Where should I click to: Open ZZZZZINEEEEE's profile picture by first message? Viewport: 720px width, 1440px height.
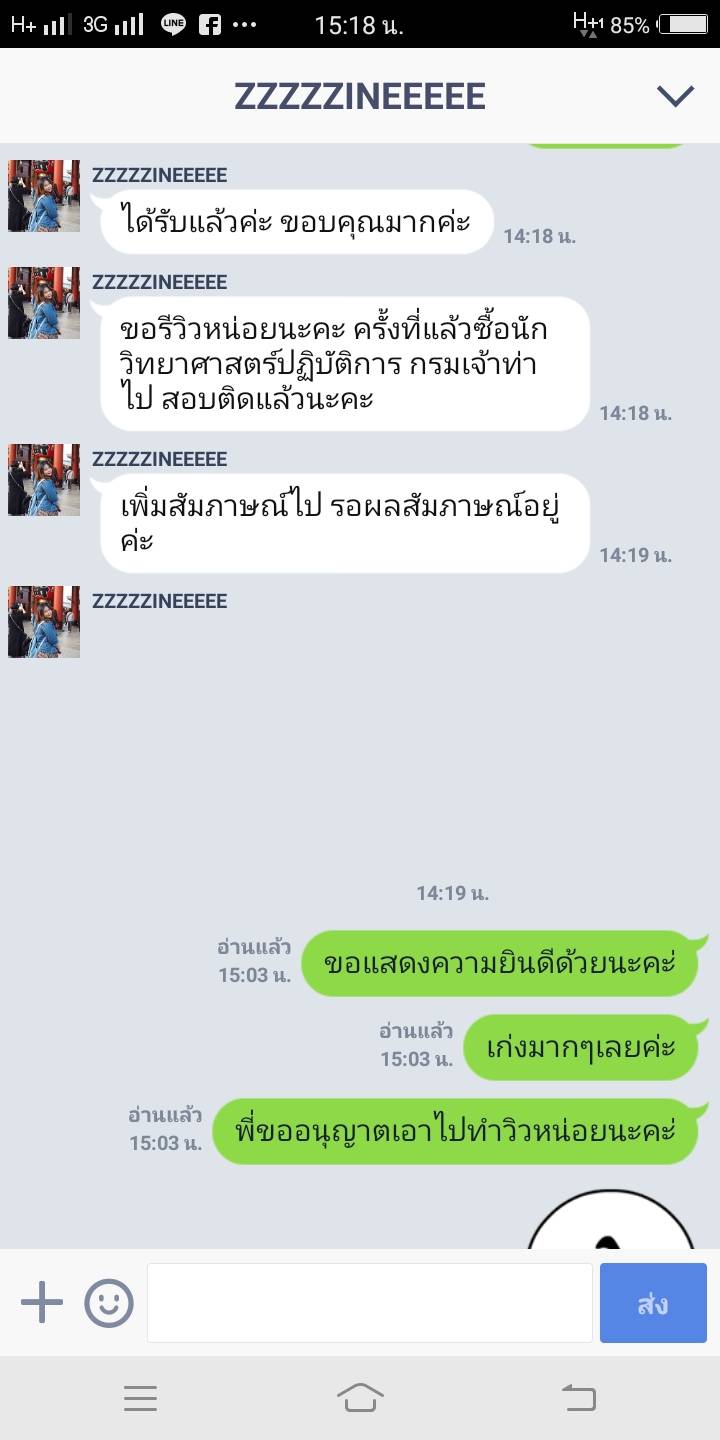pyautogui.click(x=44, y=196)
